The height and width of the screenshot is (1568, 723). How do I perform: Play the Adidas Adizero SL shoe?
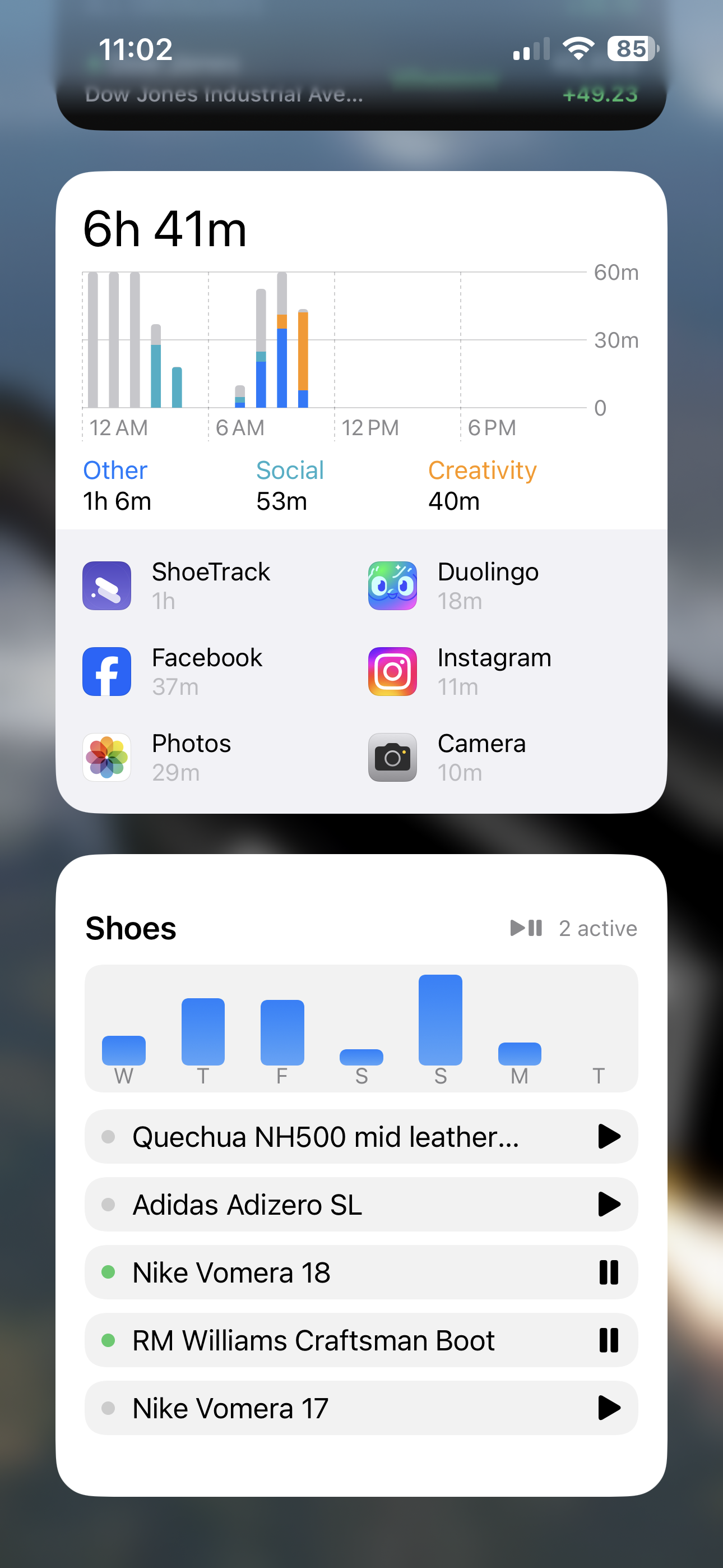coord(609,1205)
